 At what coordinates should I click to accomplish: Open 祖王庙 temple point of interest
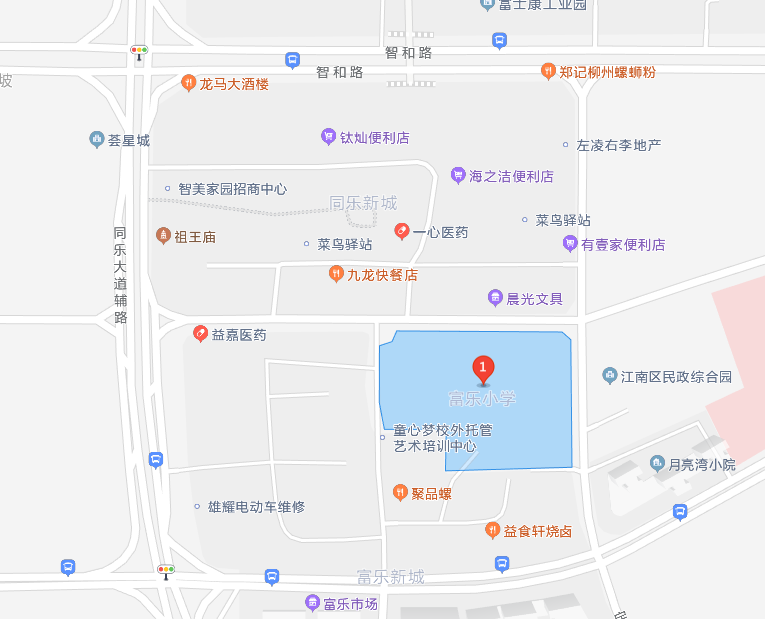[x=163, y=237]
